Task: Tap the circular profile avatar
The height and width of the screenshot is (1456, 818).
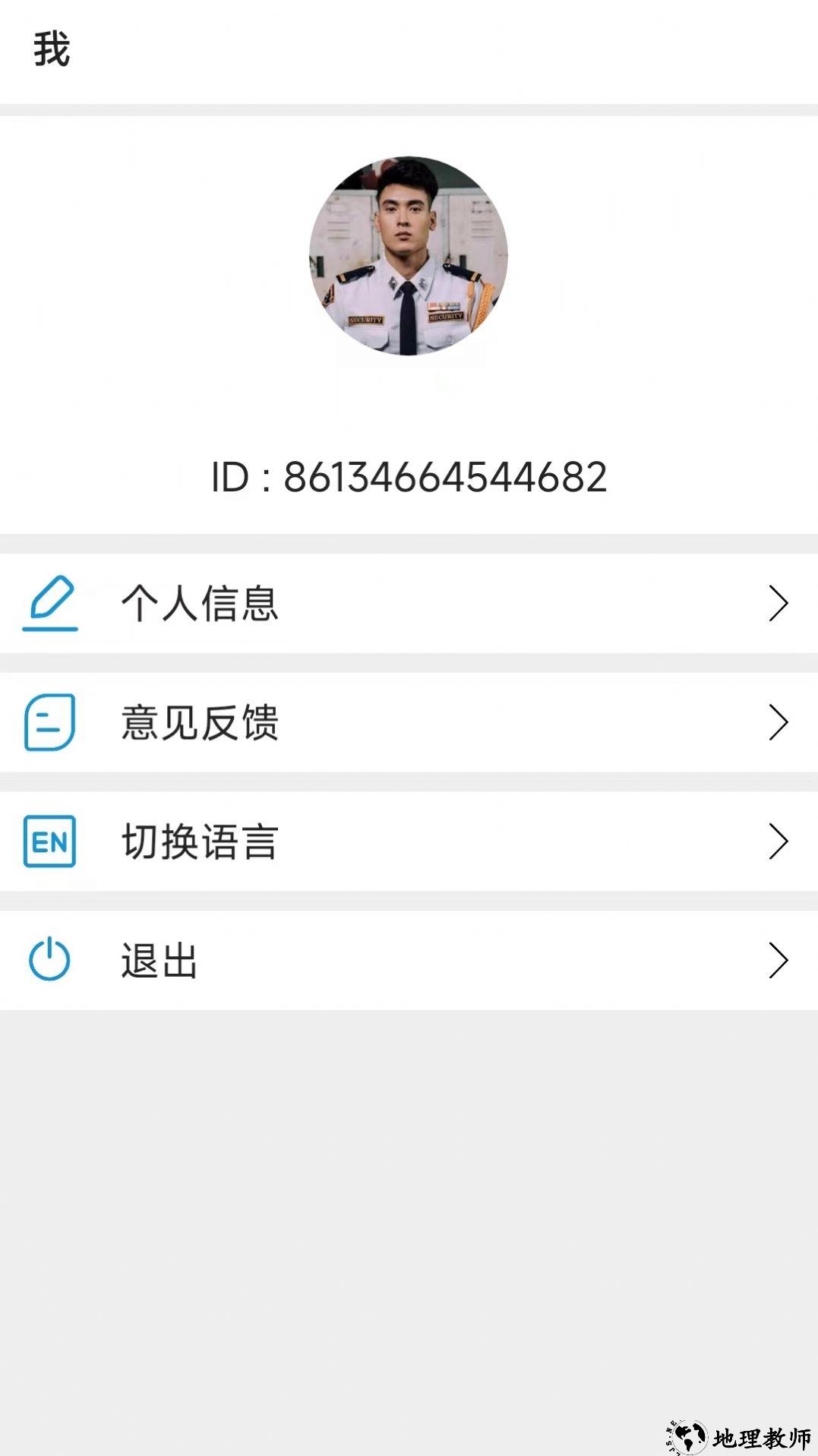Action: 409,256
